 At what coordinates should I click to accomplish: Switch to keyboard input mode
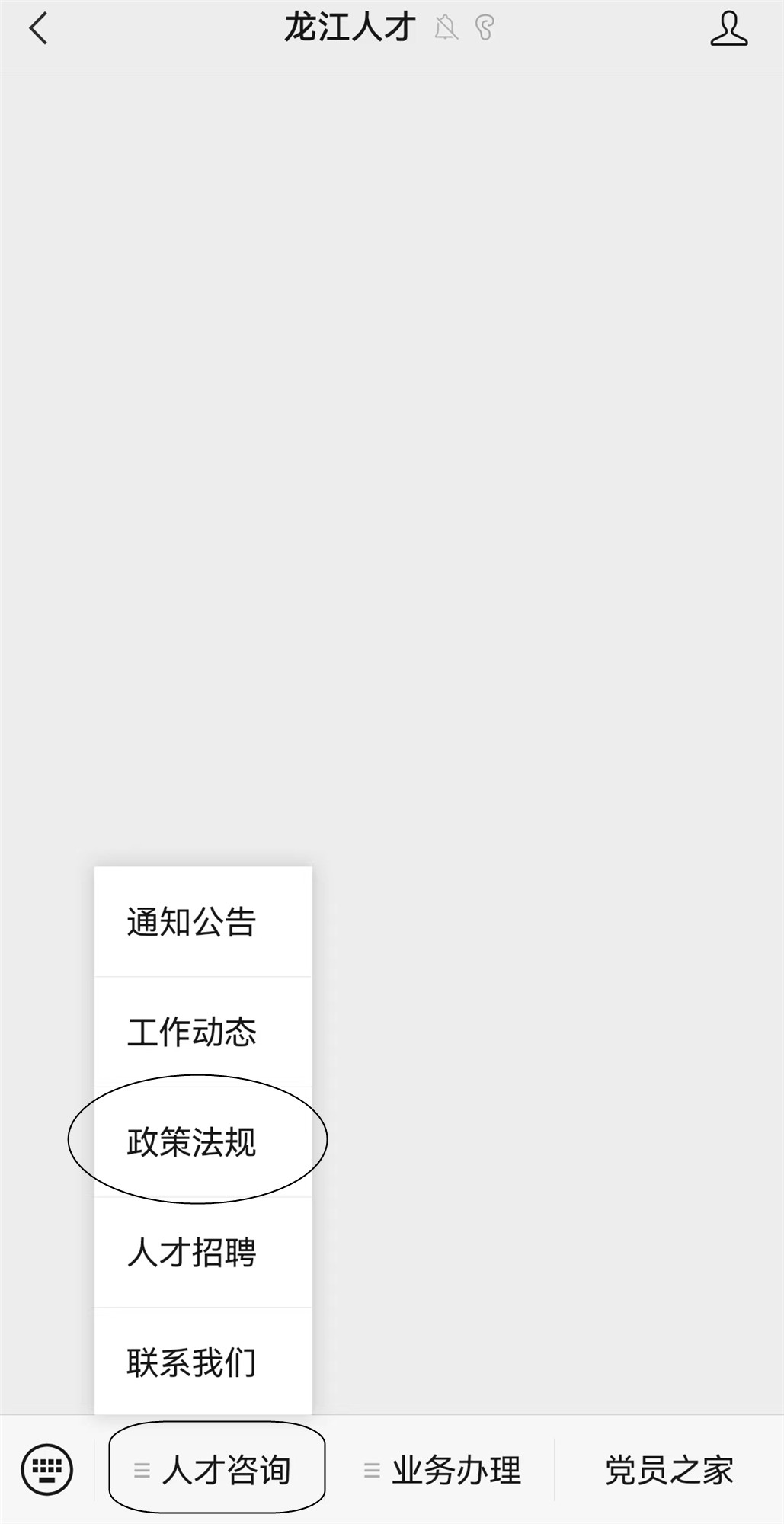coord(47,1469)
